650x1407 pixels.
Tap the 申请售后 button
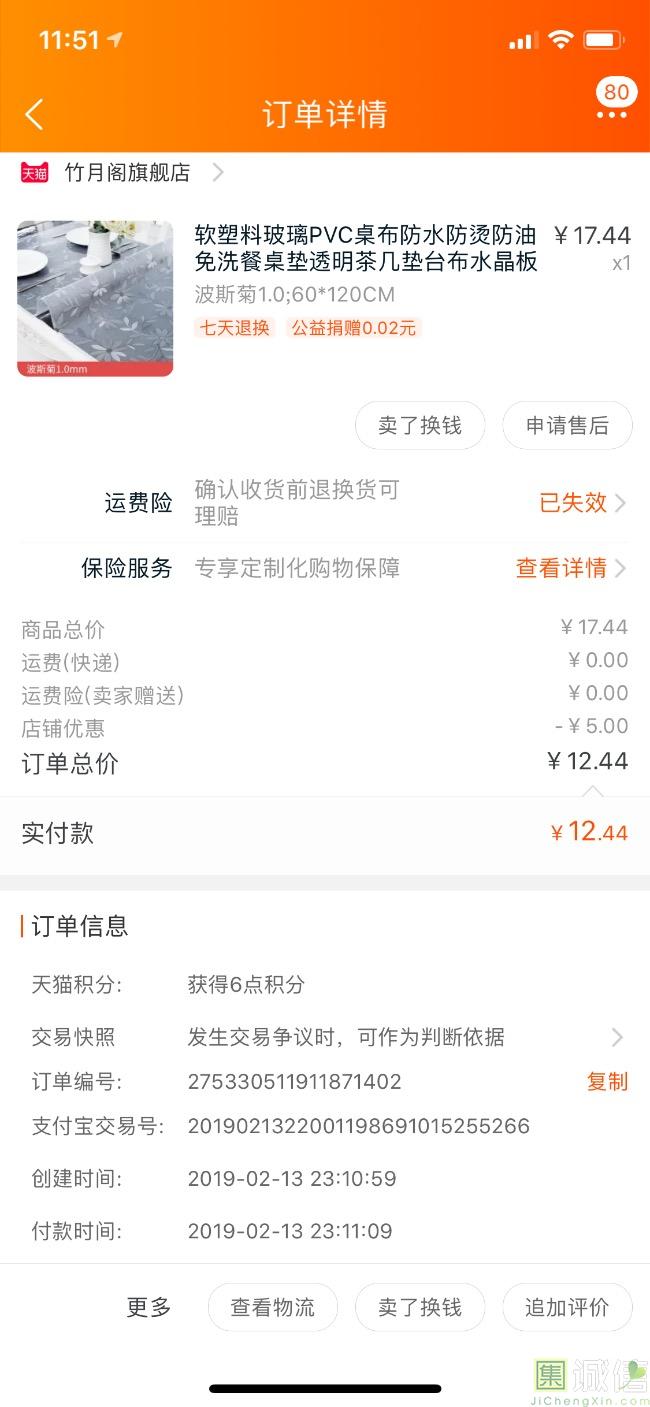coord(567,426)
